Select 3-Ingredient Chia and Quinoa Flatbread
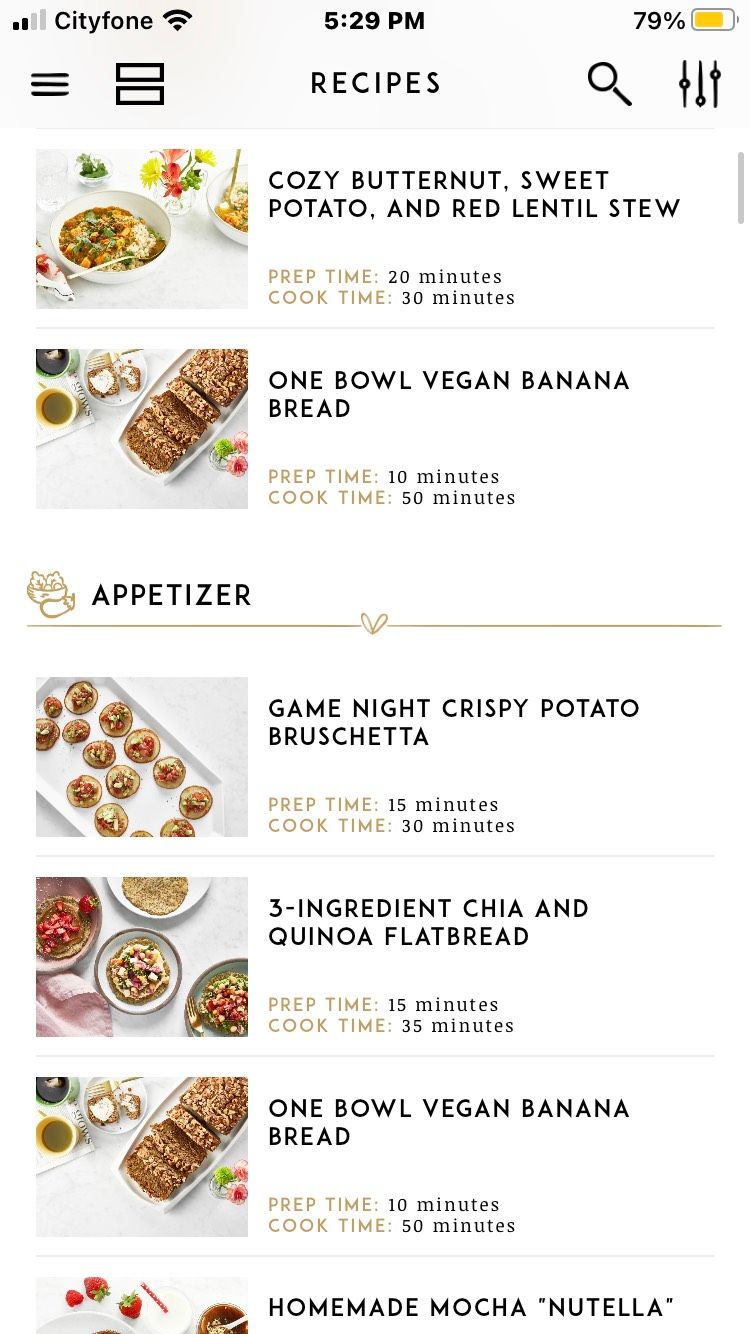 (428, 923)
